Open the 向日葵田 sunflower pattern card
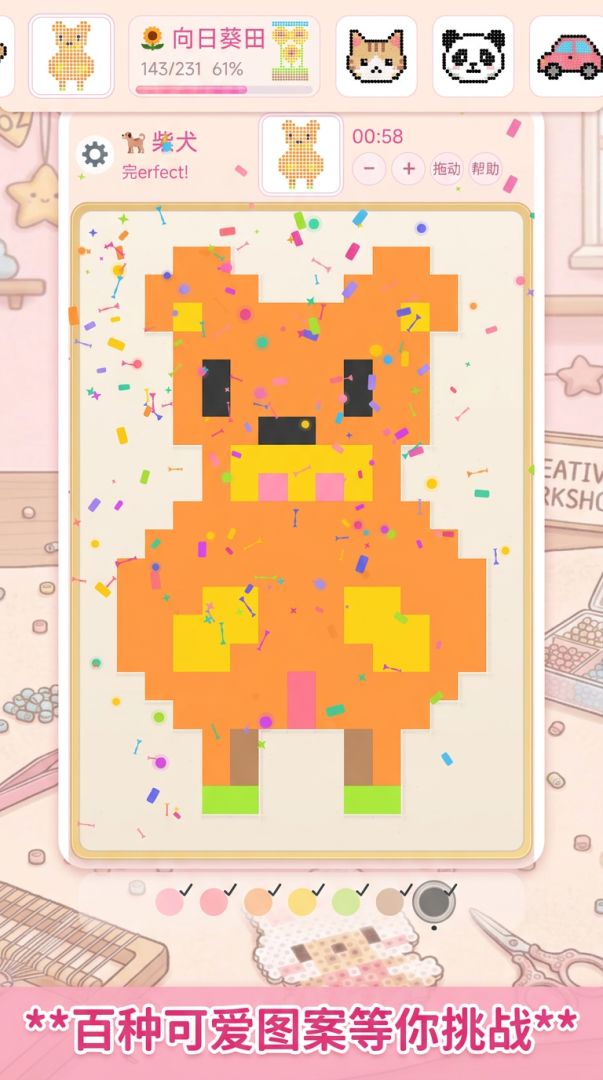The image size is (603, 1080). tap(223, 56)
